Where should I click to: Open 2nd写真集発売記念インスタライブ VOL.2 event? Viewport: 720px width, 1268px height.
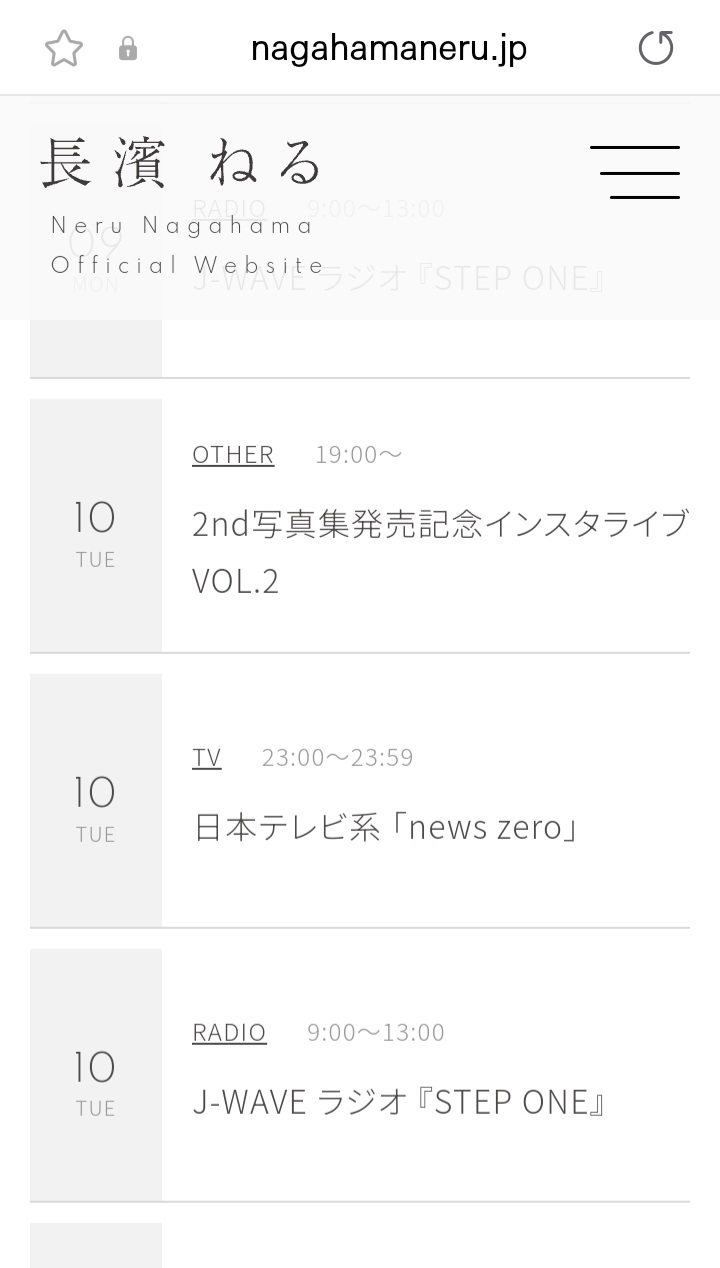[440, 551]
